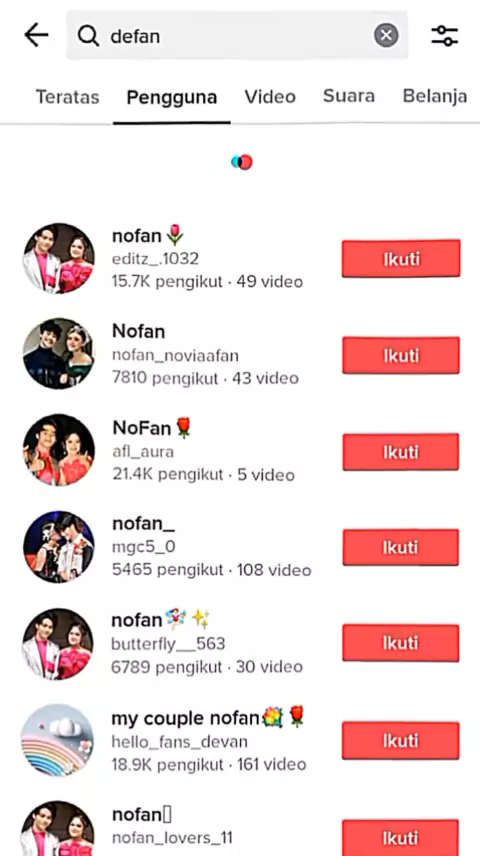Follow the nofan_lovers_11 account
The height and width of the screenshot is (856, 480).
(401, 837)
